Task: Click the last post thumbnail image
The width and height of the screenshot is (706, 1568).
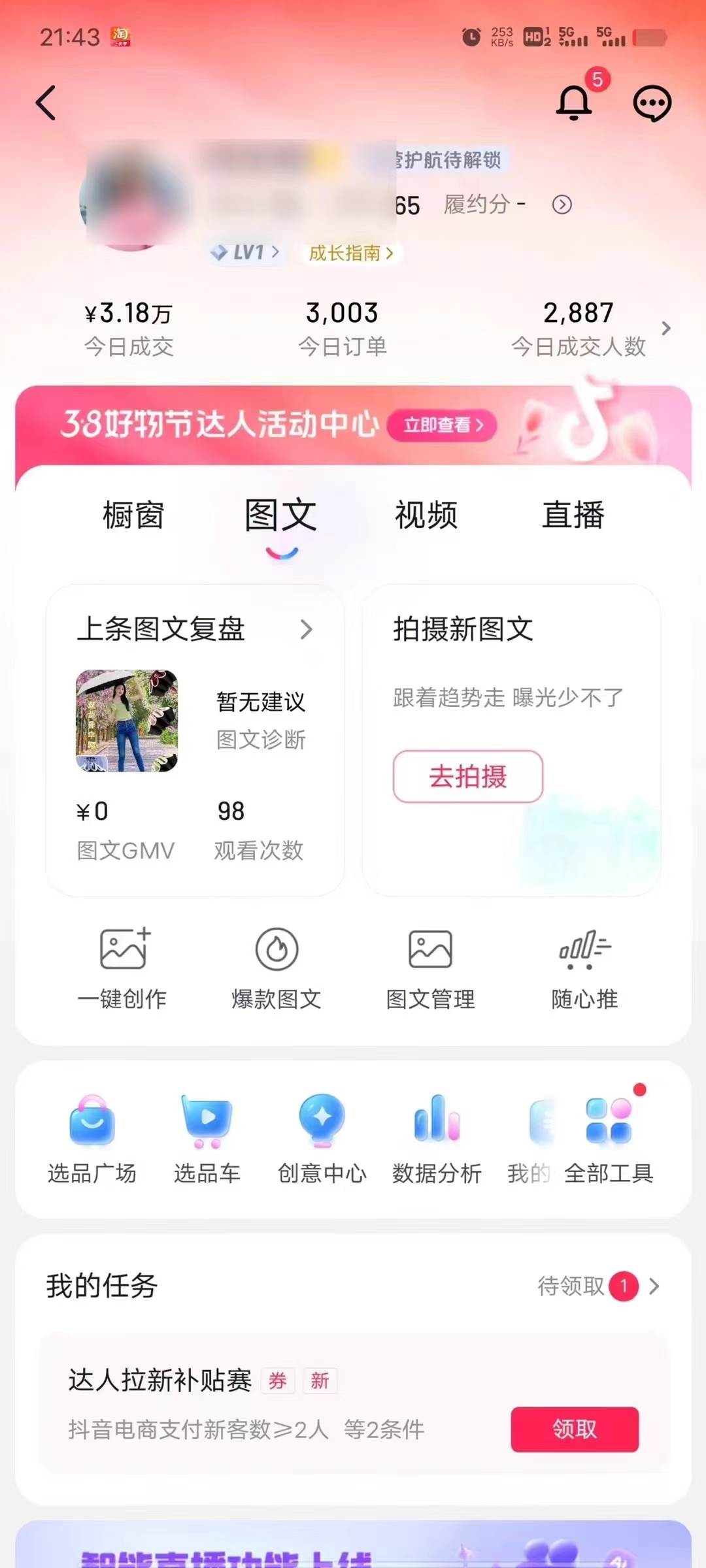Action: (x=127, y=722)
